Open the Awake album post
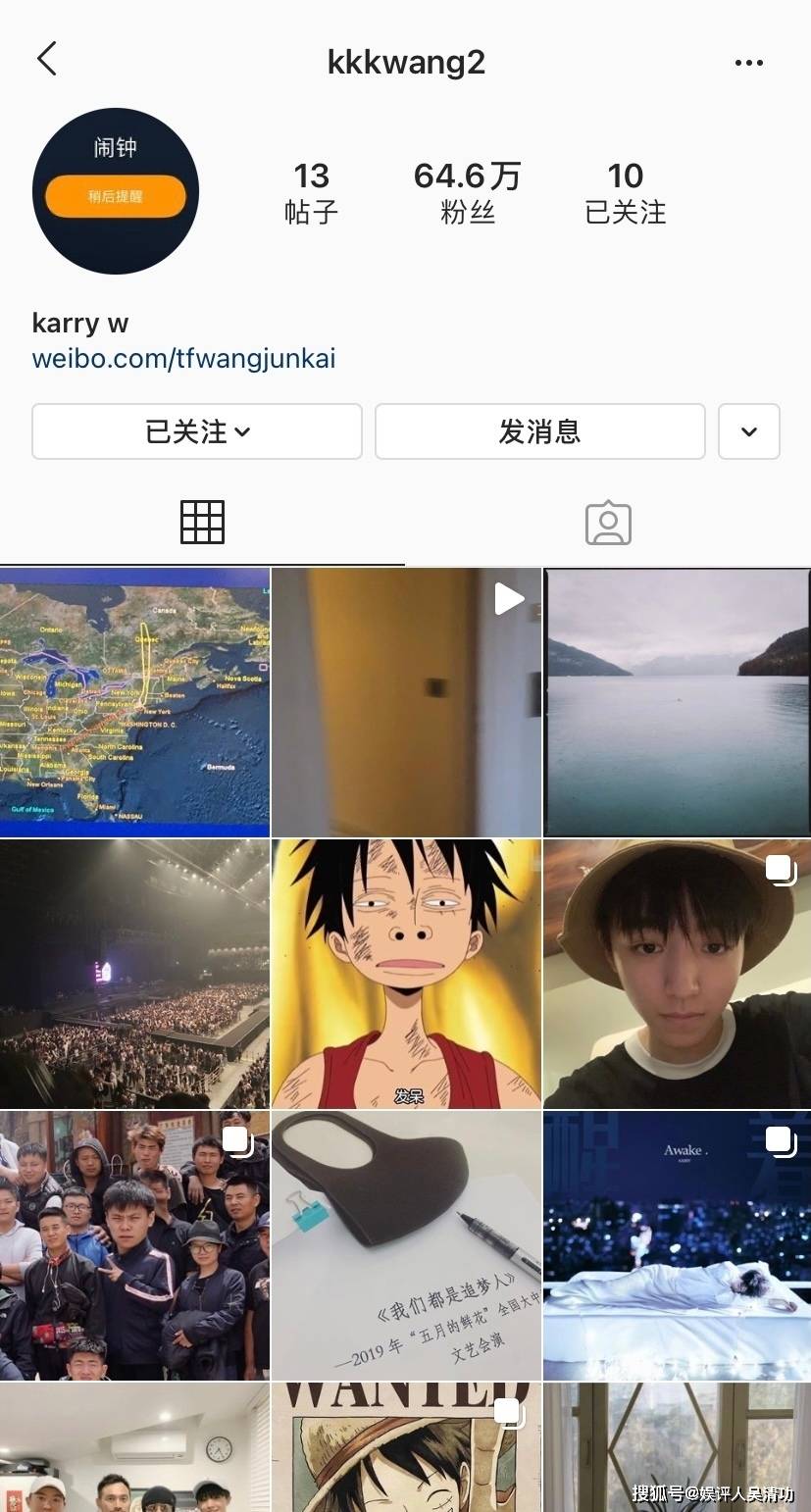This screenshot has height=1512, width=811. click(x=678, y=1245)
